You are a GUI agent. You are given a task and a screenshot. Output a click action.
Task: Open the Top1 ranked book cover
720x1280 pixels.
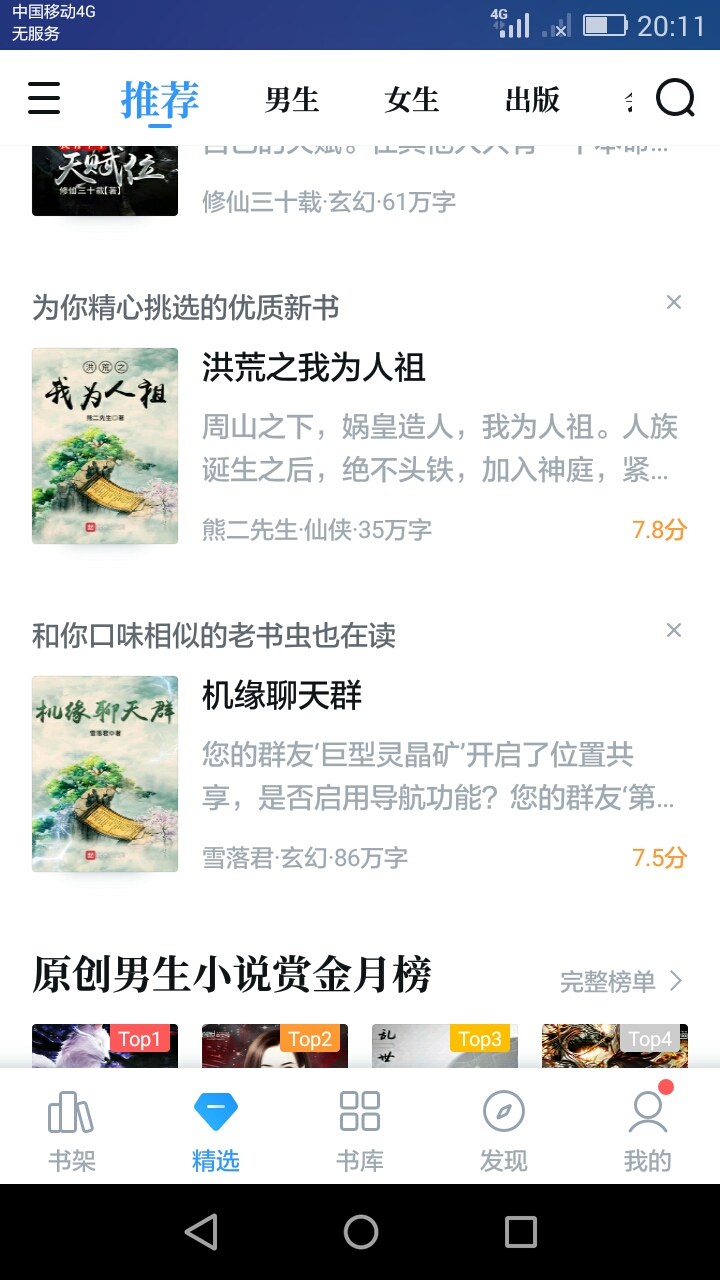pyautogui.click(x=105, y=1046)
